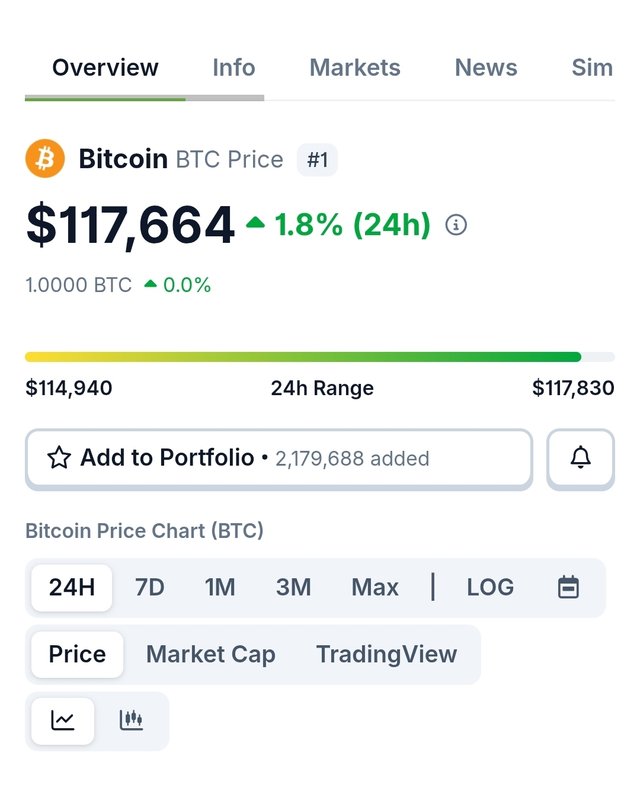Open the price alert bell

click(580, 458)
